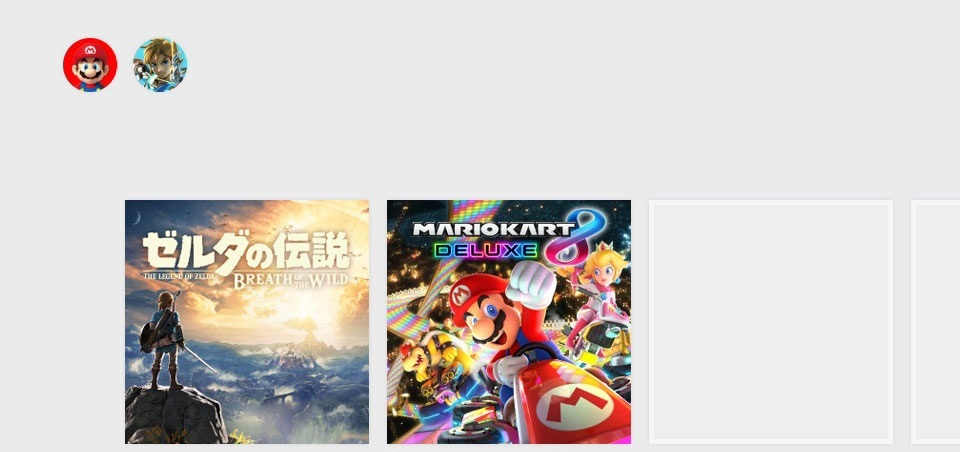Launch Zelda Breath of the Wild
Image resolution: width=960 pixels, height=452 pixels.
pos(247,321)
